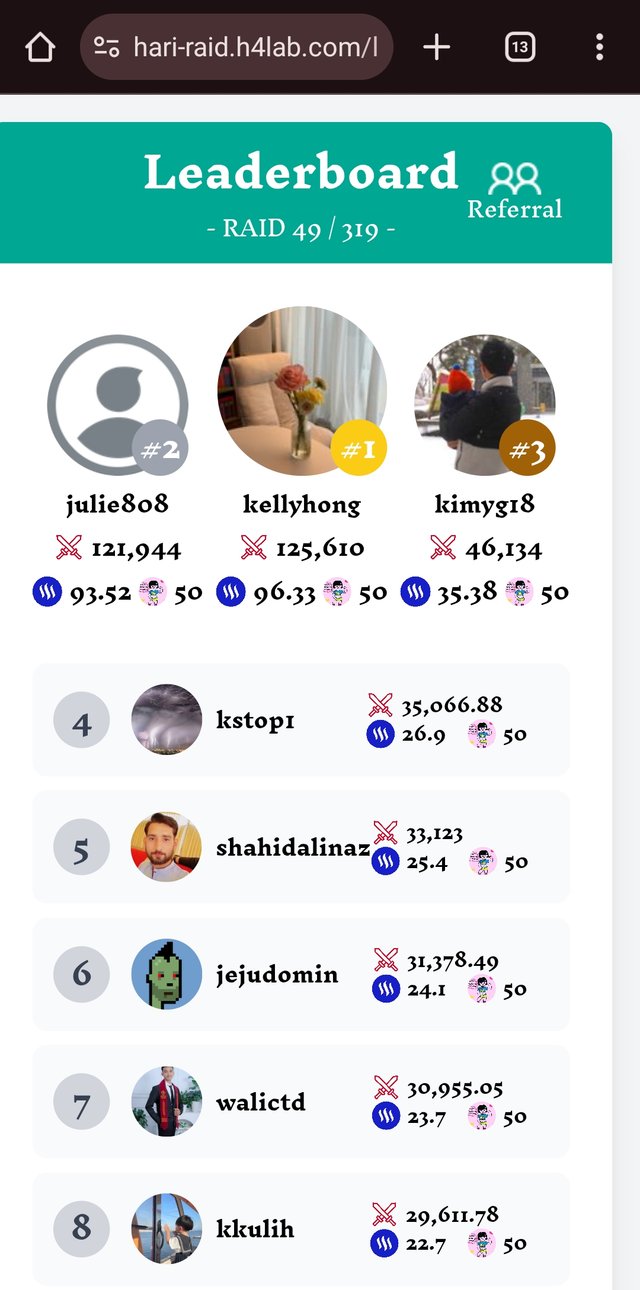Image resolution: width=640 pixels, height=1290 pixels.
Task: Open a new browser tab
Action: pos(437,47)
